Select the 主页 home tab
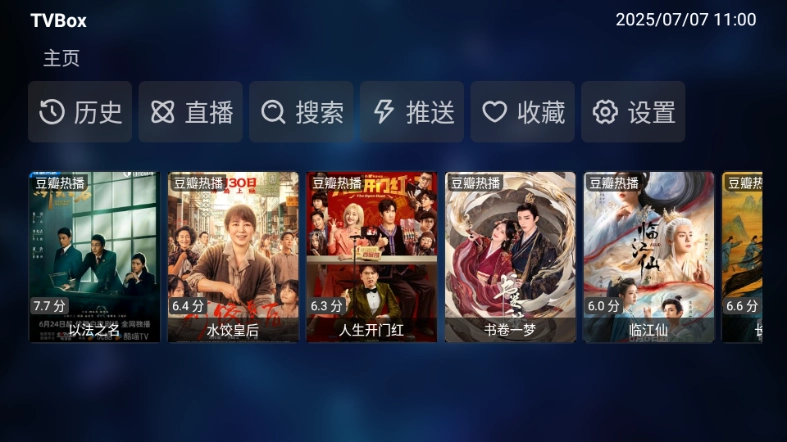Image resolution: width=787 pixels, height=442 pixels. 61,59
